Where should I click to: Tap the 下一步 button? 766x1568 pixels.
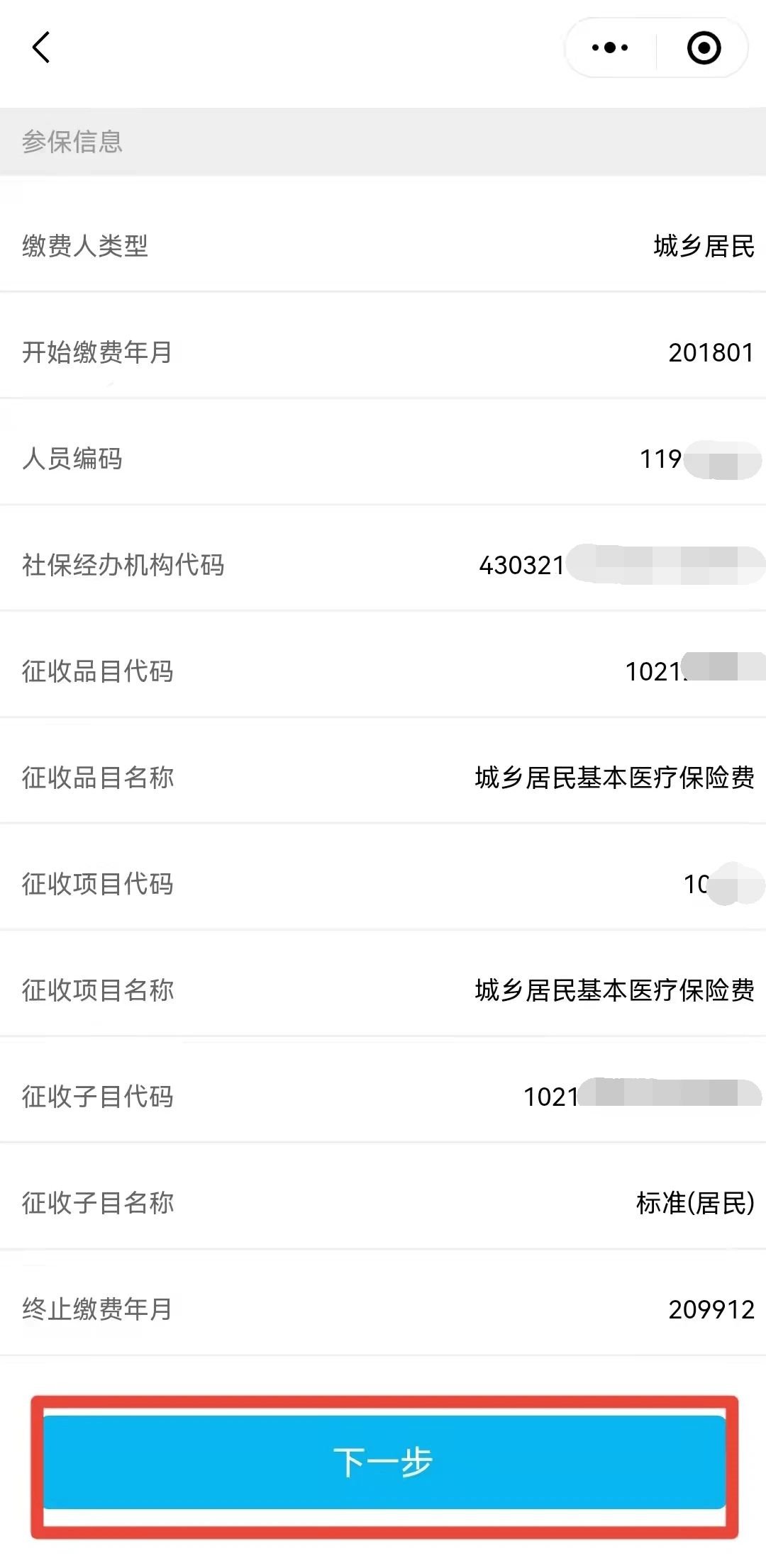coord(384,1462)
